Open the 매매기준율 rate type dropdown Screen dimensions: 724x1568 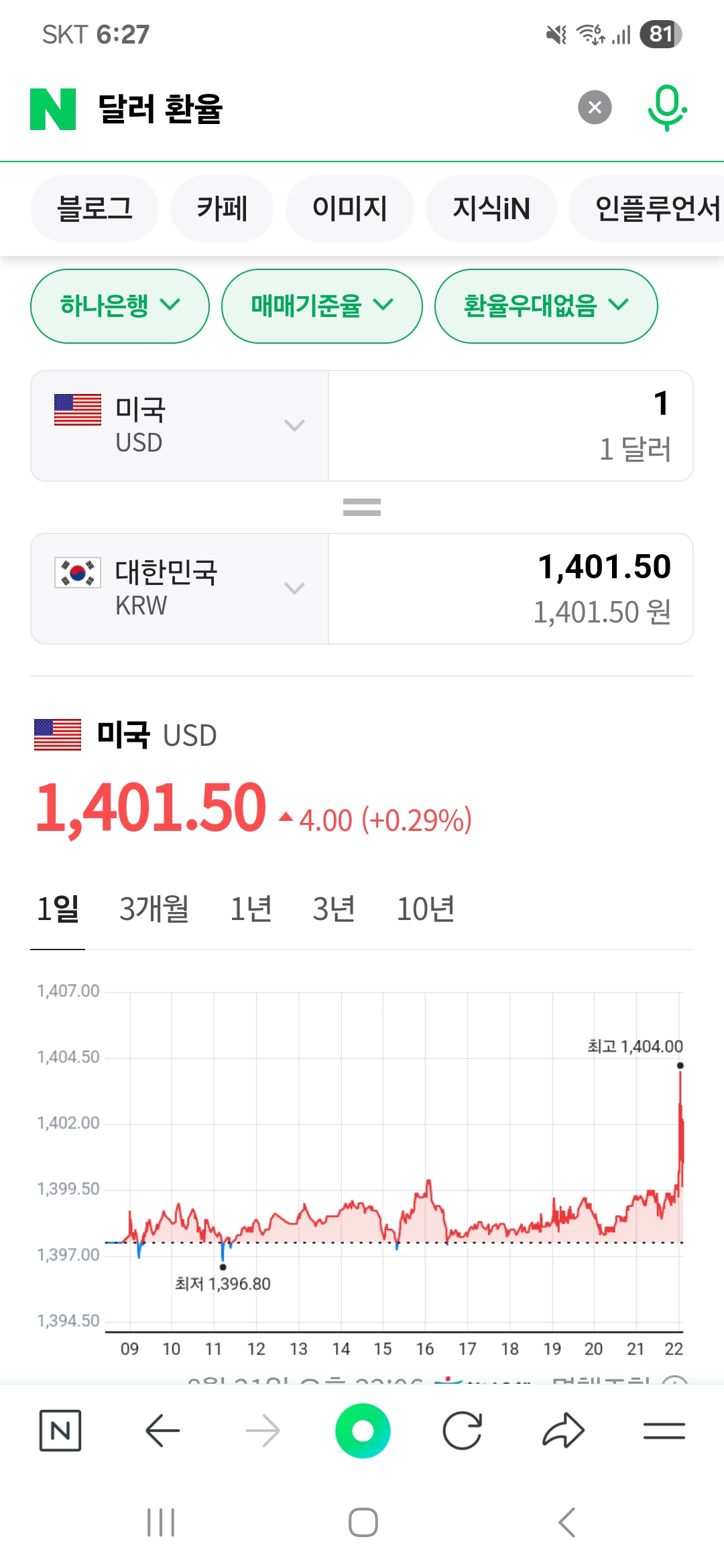click(x=322, y=306)
